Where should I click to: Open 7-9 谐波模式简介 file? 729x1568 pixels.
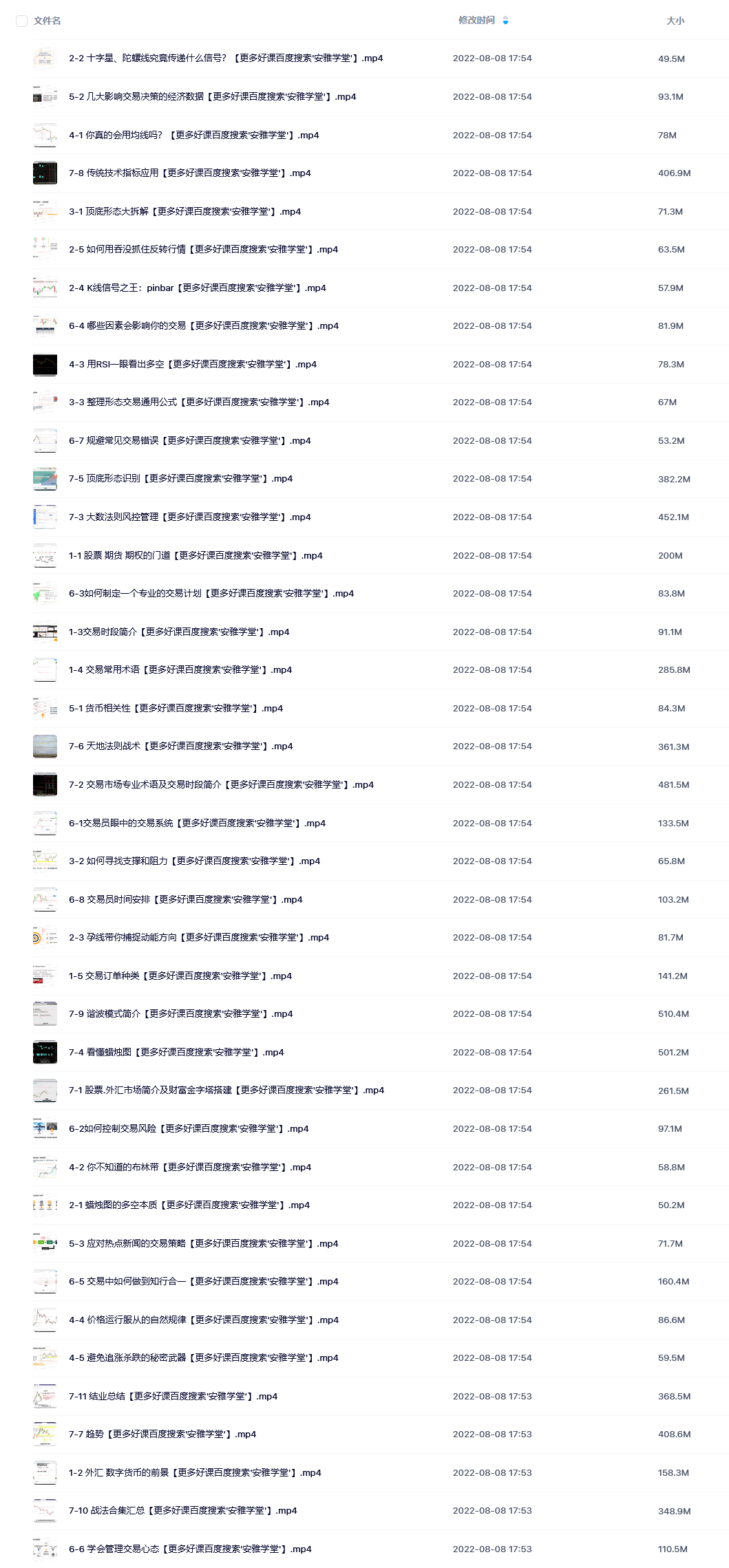180,1014
